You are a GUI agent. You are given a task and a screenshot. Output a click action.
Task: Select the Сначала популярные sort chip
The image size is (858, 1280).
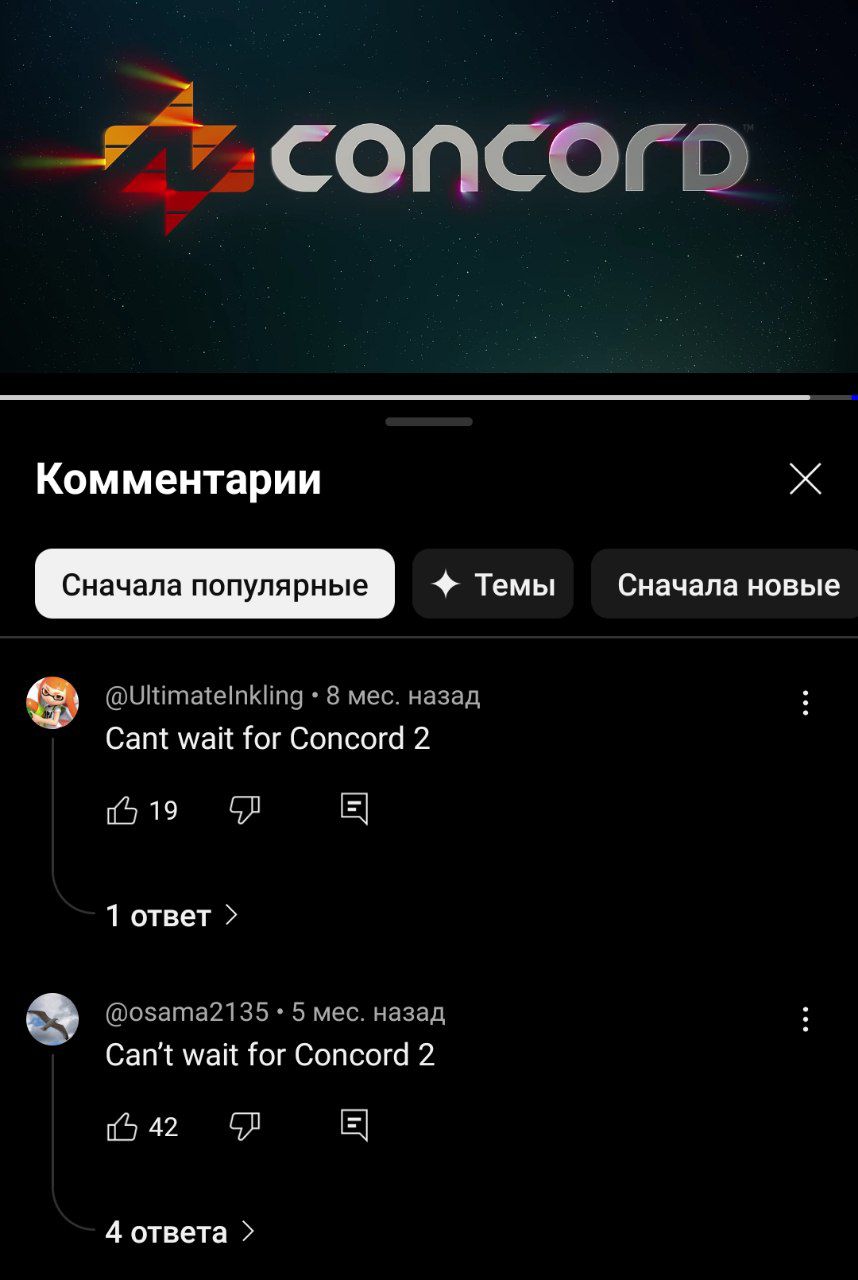click(214, 584)
